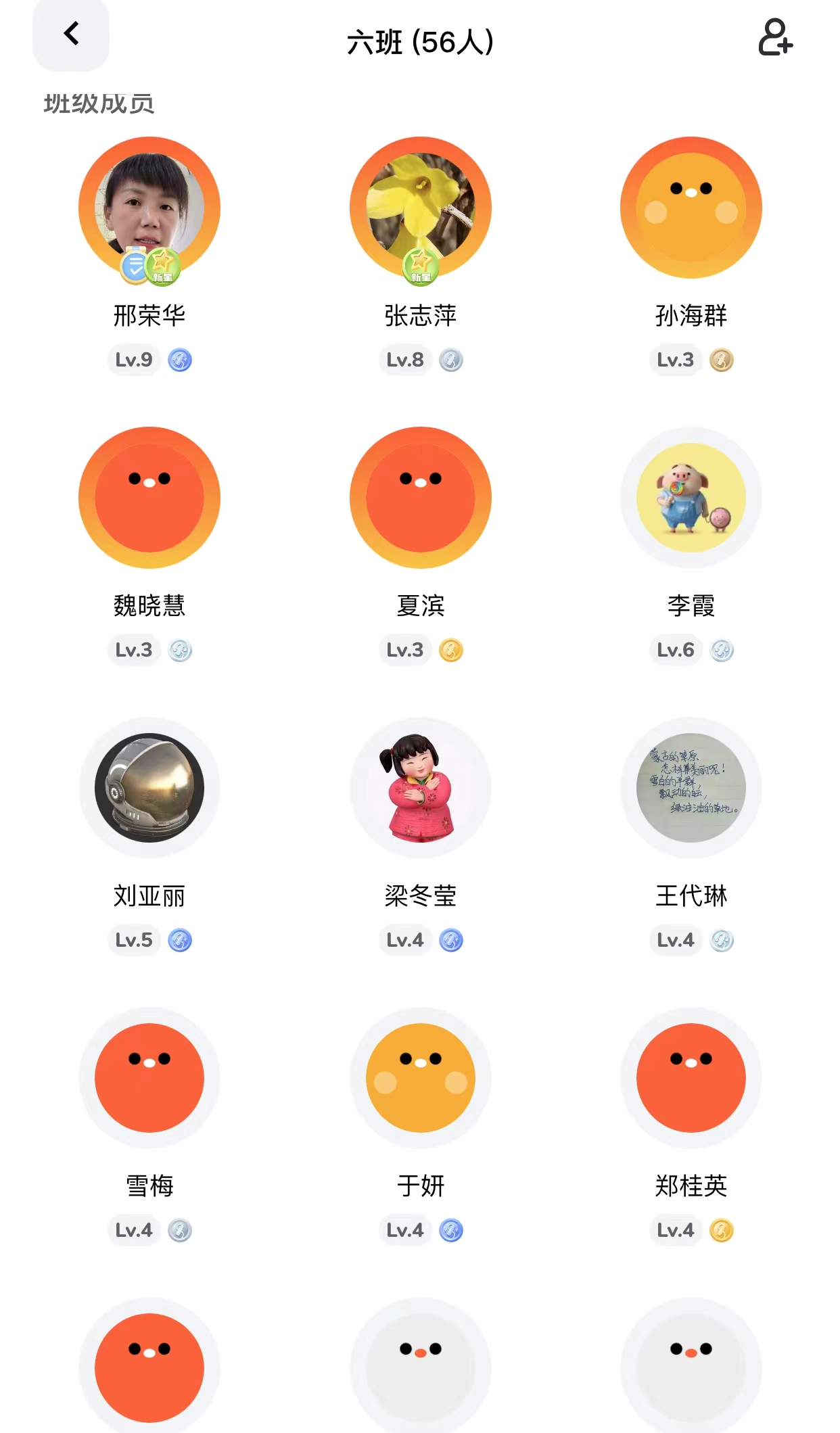View 张志萍's profile
The height and width of the screenshot is (1433, 840).
(420, 208)
